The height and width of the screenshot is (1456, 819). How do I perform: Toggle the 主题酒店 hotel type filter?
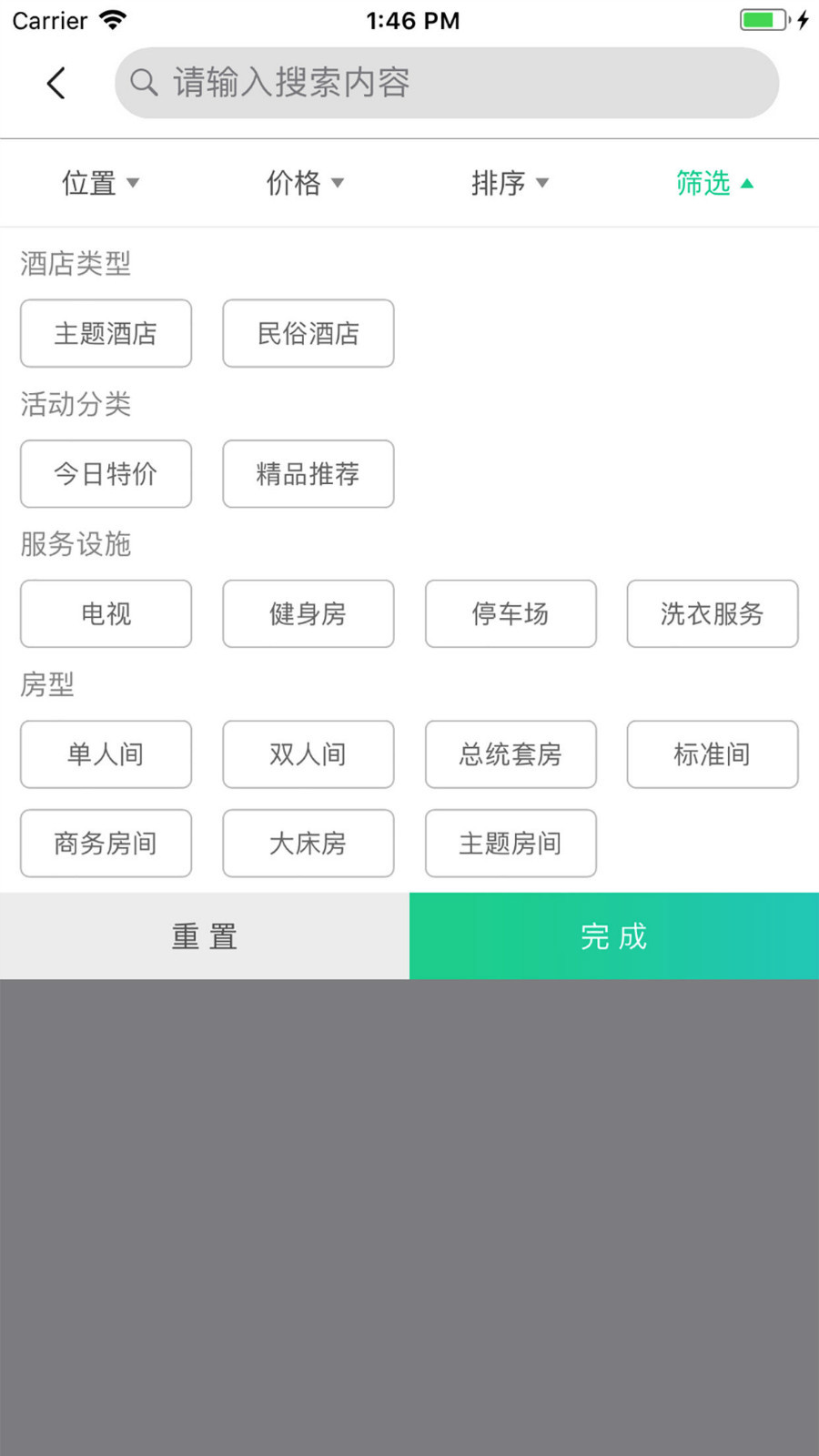tap(106, 333)
